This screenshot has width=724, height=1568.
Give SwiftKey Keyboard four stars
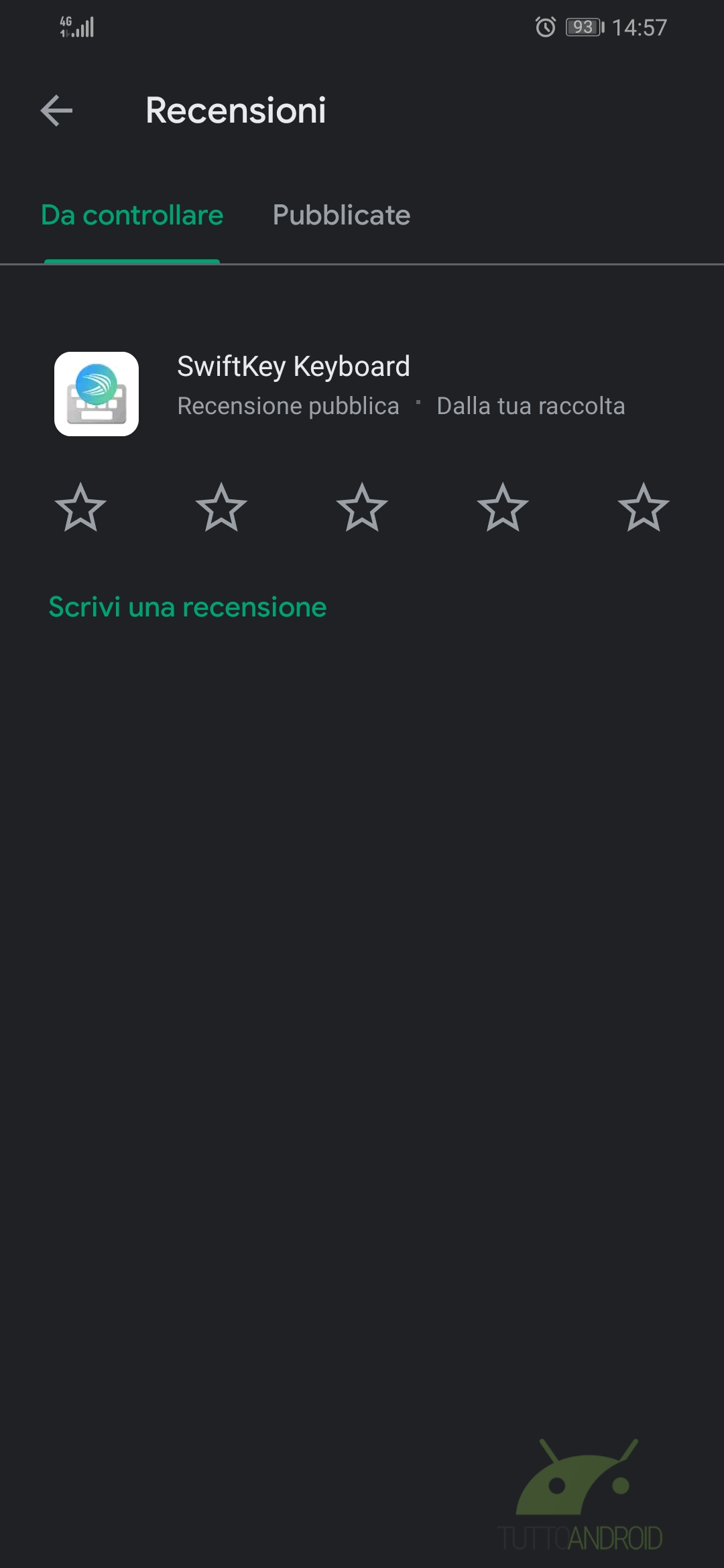pos(503,507)
